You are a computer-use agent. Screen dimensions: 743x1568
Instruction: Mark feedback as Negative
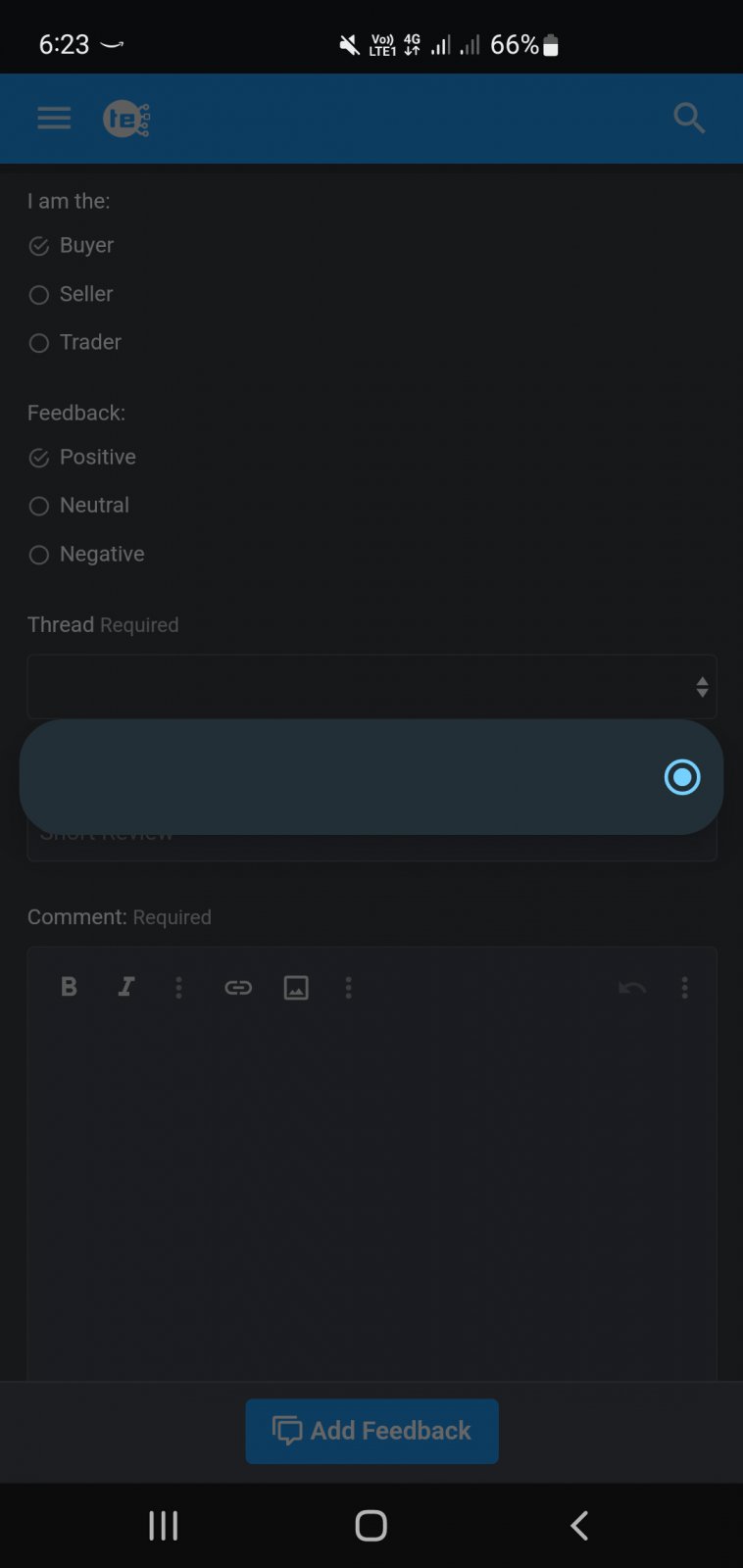[x=86, y=555]
